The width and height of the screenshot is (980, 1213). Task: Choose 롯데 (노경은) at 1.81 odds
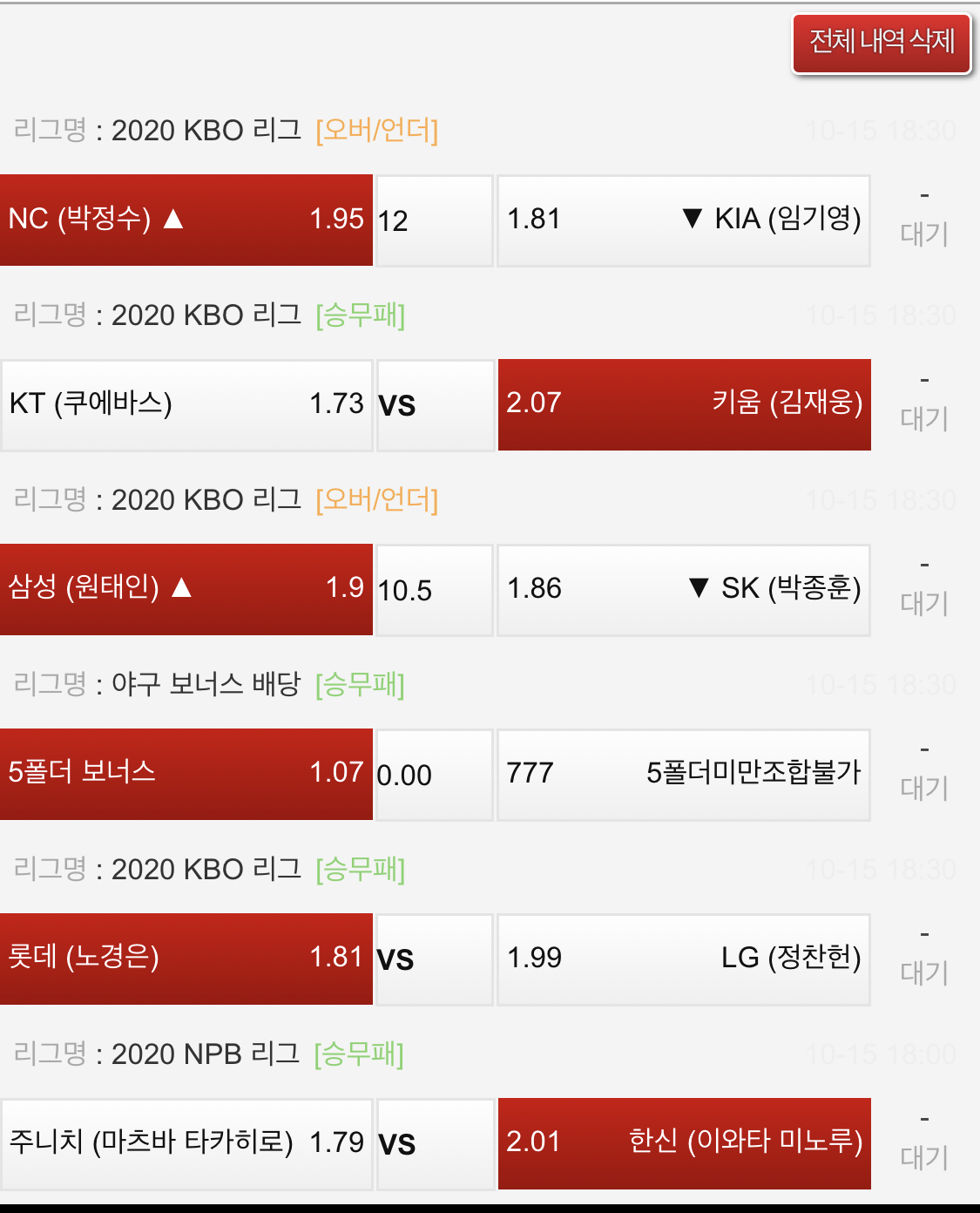(186, 959)
